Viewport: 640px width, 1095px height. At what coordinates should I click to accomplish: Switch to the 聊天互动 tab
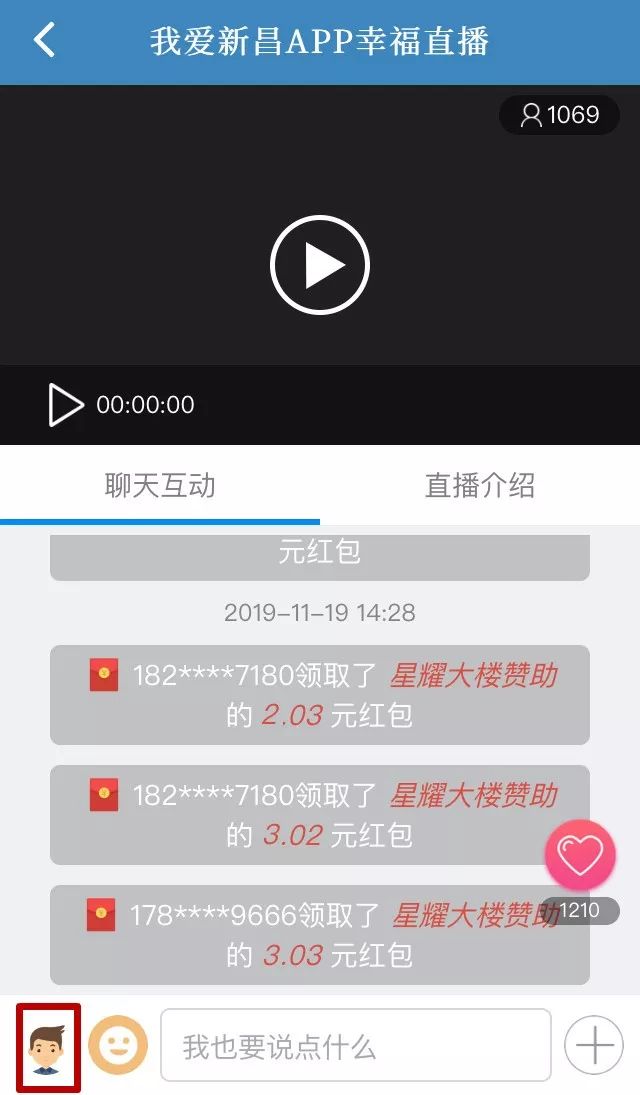(160, 486)
